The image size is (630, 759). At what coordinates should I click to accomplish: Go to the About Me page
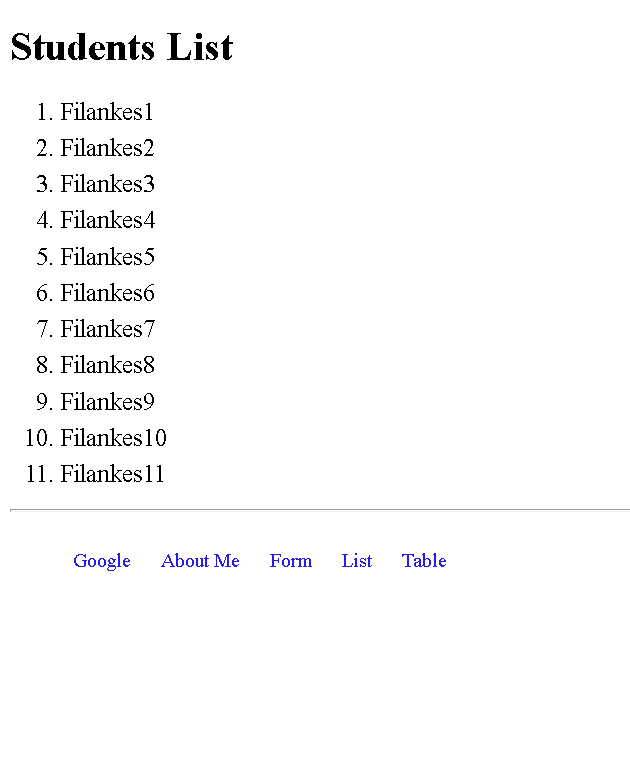click(x=200, y=561)
